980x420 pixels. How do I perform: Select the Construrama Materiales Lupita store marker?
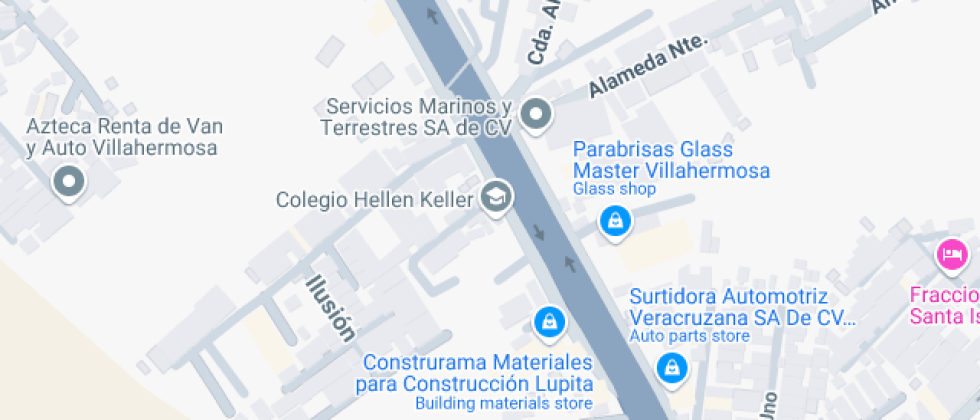pyautogui.click(x=547, y=321)
